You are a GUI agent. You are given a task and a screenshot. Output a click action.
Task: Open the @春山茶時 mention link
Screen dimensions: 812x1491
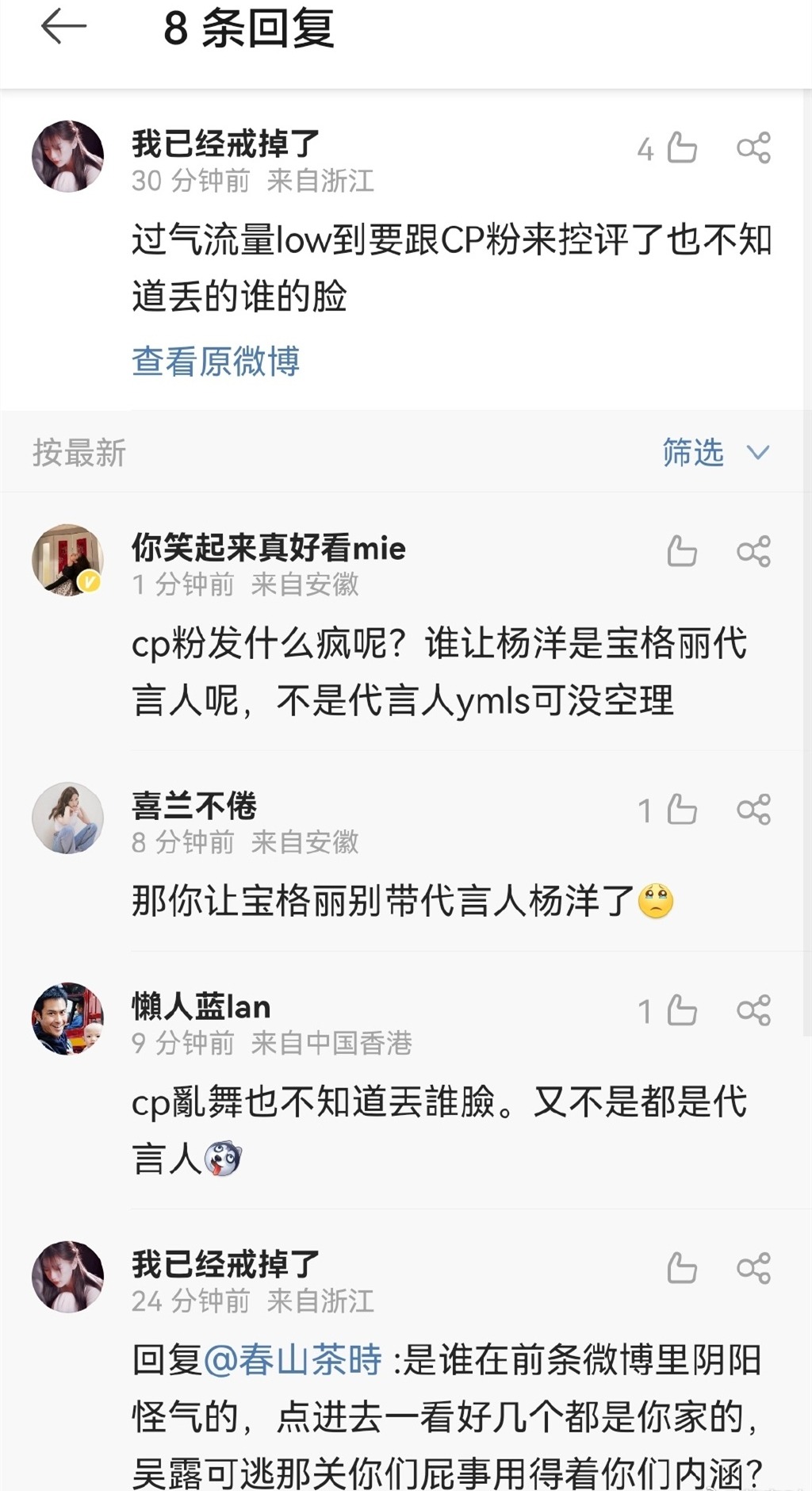point(293,1360)
